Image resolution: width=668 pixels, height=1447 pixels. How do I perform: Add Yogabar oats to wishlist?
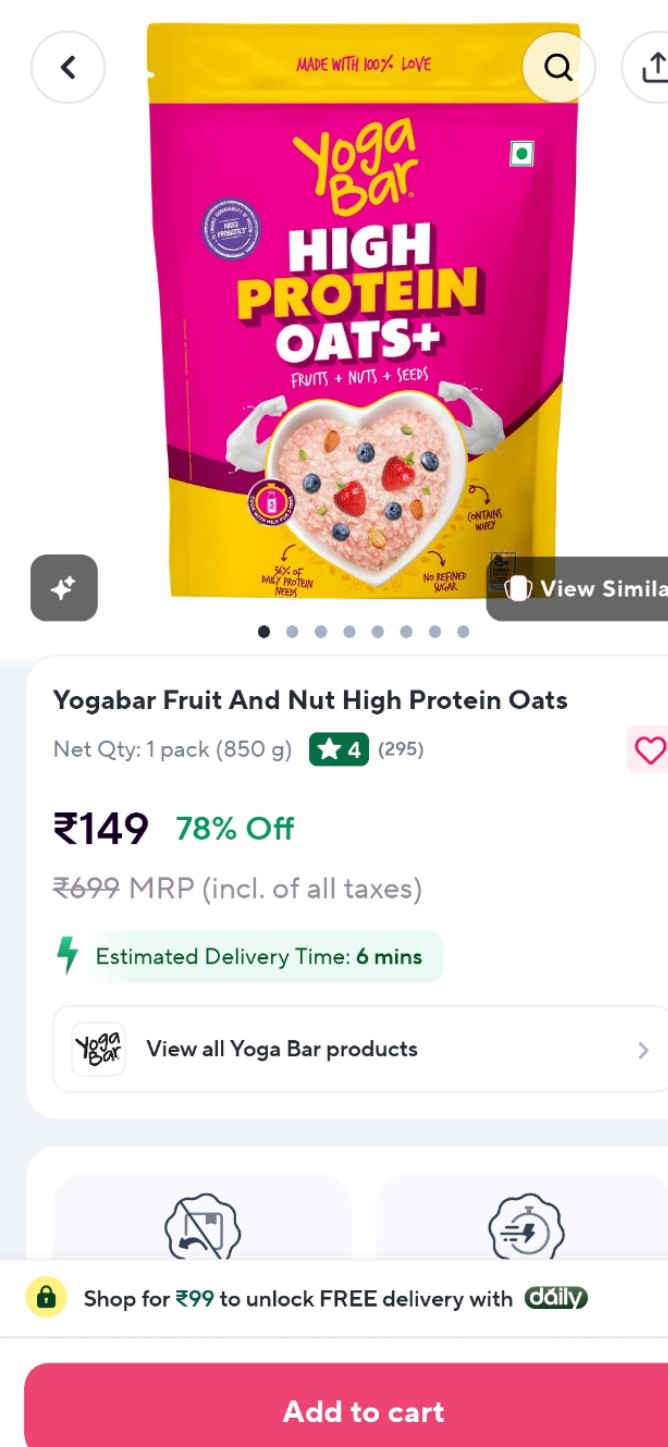pos(649,750)
